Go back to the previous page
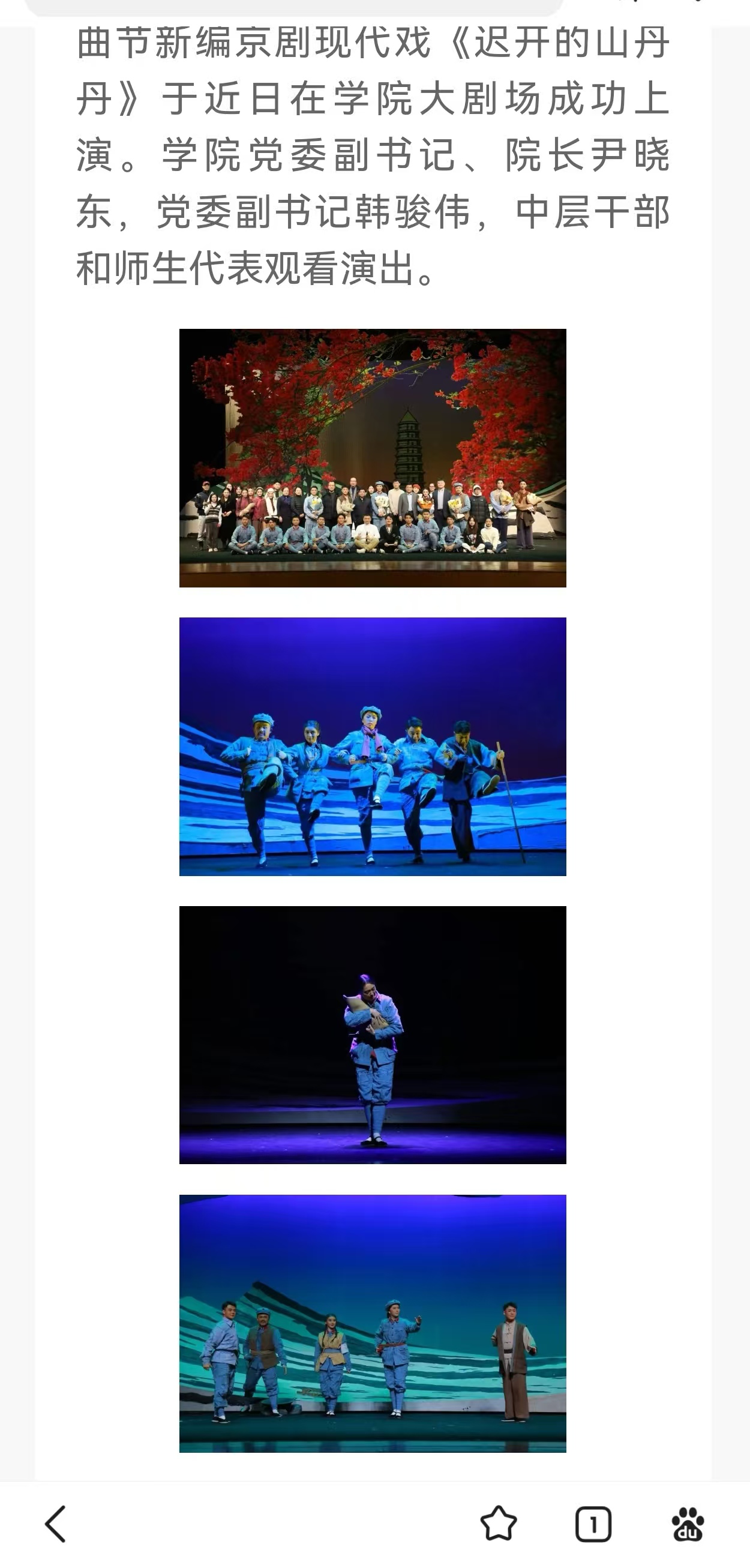 (x=55, y=1524)
